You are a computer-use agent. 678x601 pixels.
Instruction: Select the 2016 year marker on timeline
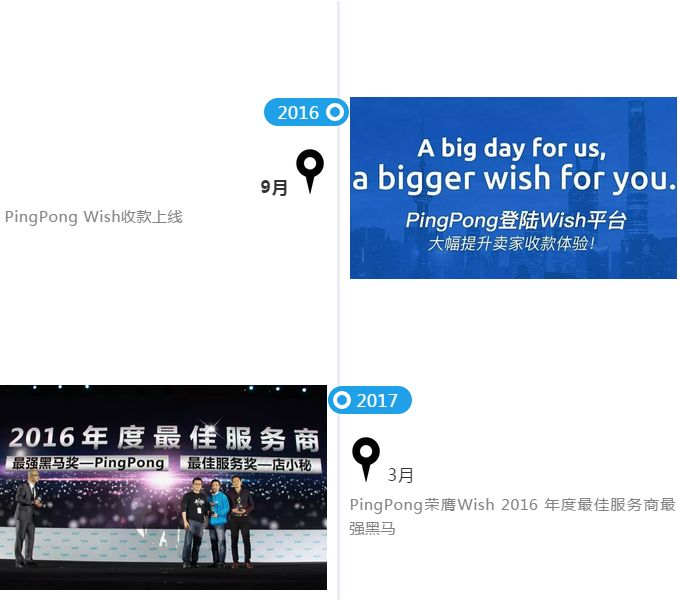pos(306,113)
